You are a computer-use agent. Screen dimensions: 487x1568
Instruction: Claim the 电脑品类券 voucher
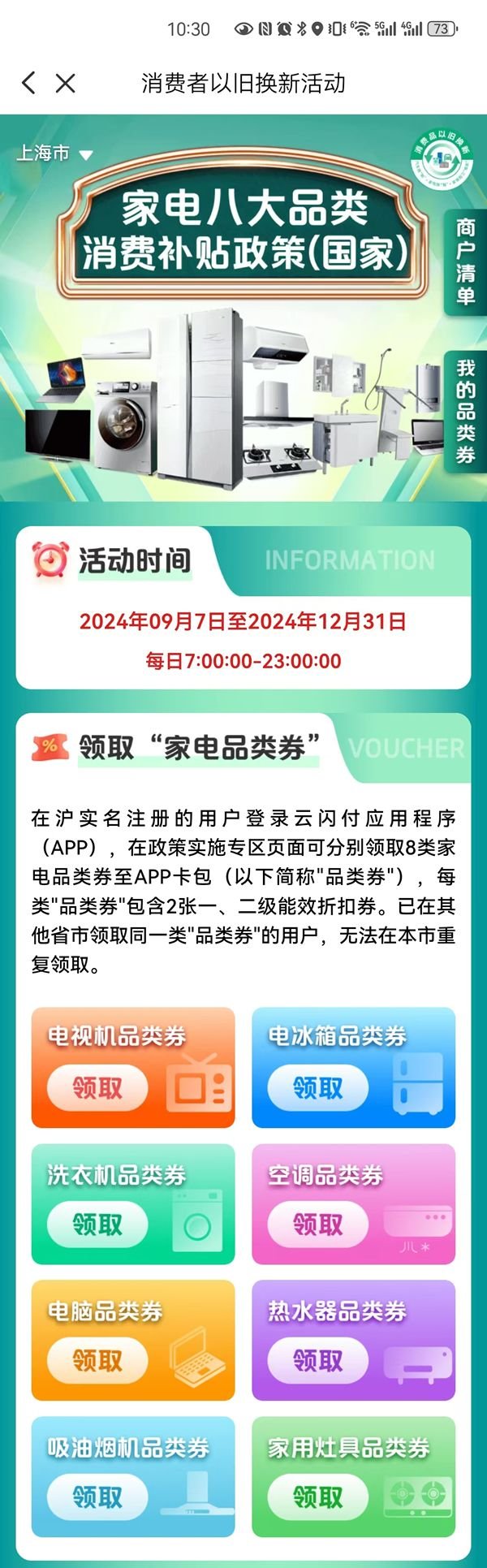(97, 1360)
